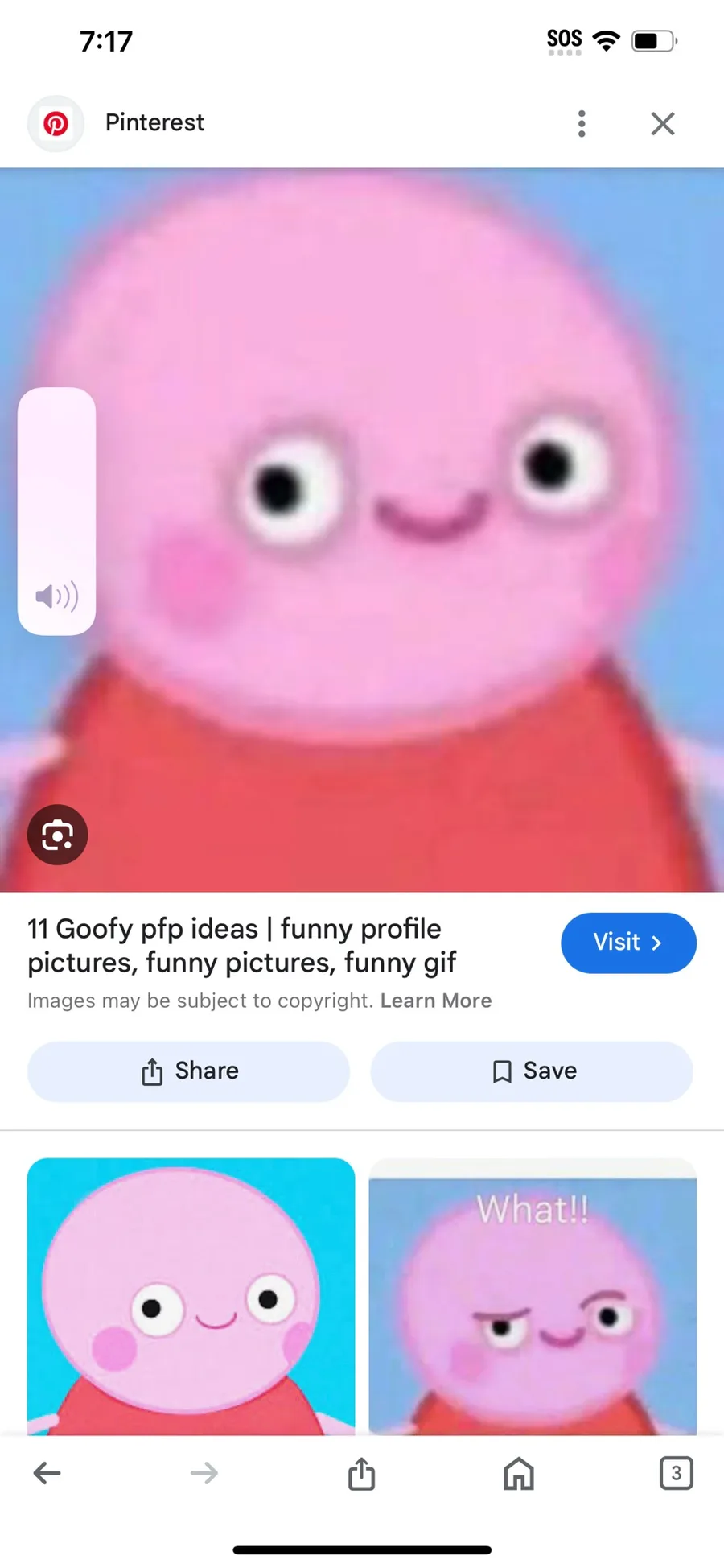Open the related 'What!!' image
Screen dimensions: 724x1568
532,1296
